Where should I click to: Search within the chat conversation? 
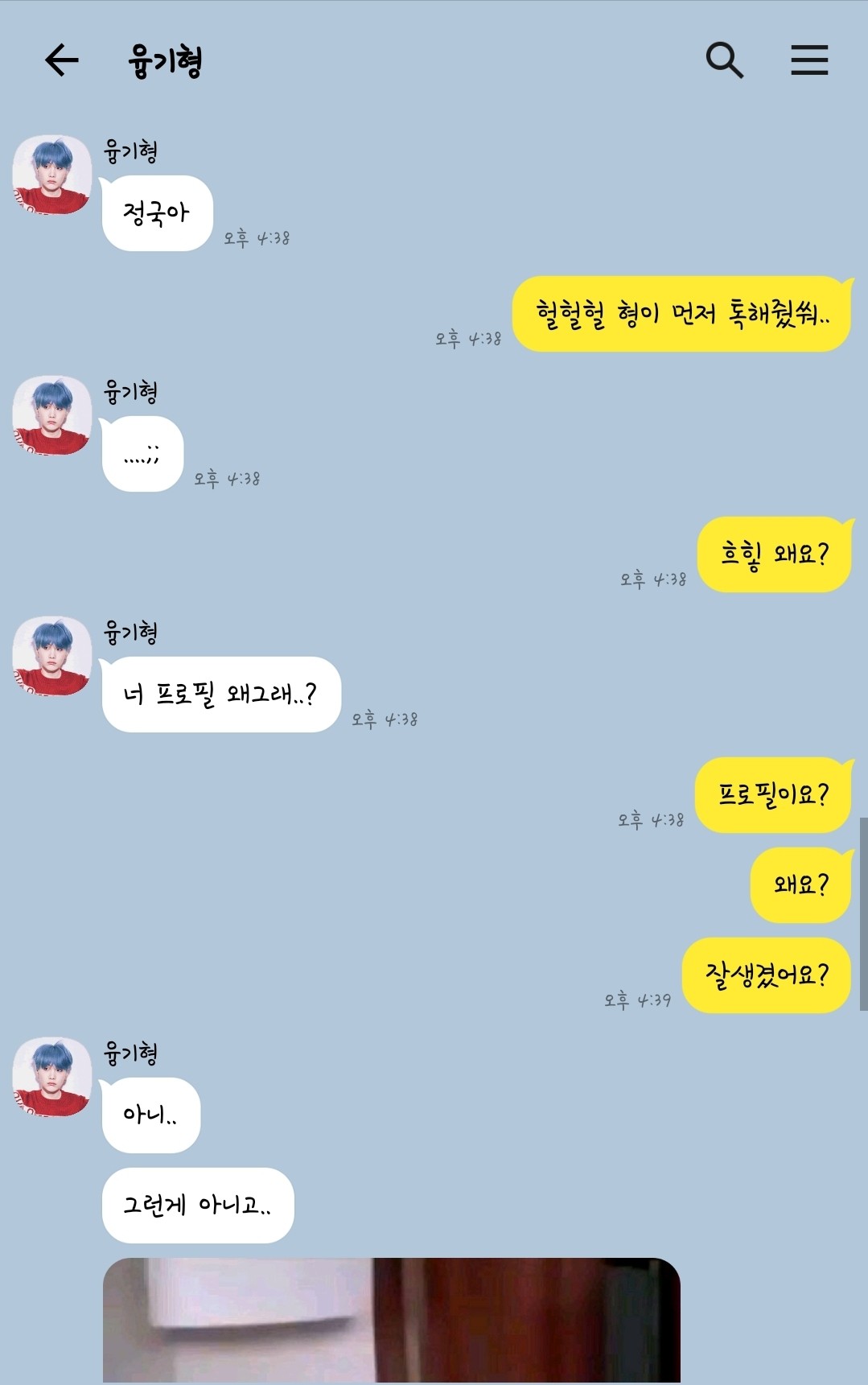724,60
